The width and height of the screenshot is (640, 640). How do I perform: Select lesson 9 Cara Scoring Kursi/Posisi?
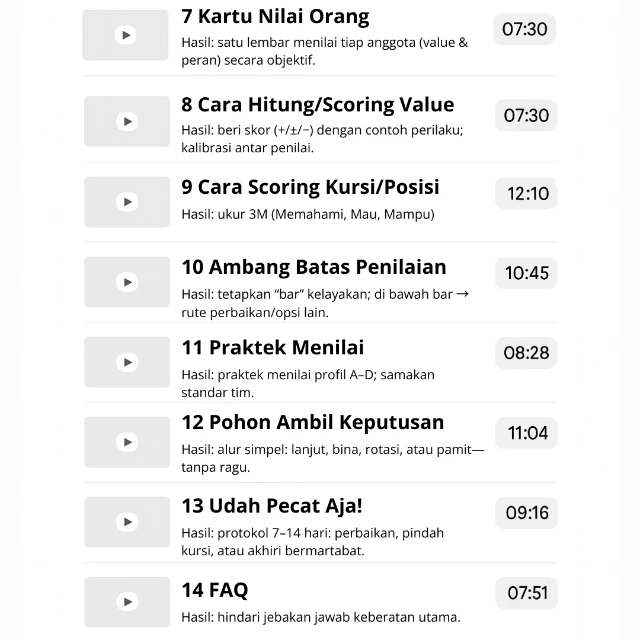[310, 187]
